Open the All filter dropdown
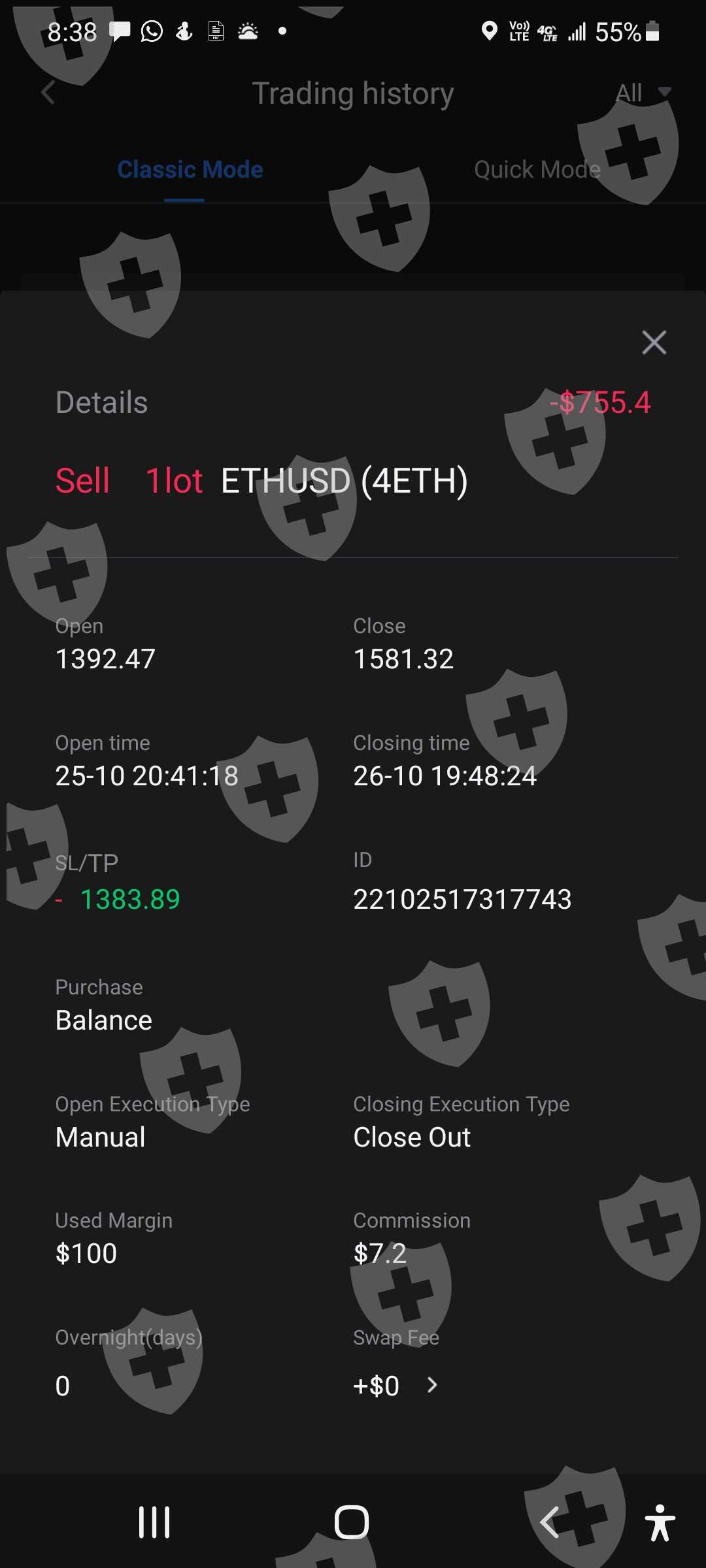Screen dimensions: 706x1568 [643, 93]
